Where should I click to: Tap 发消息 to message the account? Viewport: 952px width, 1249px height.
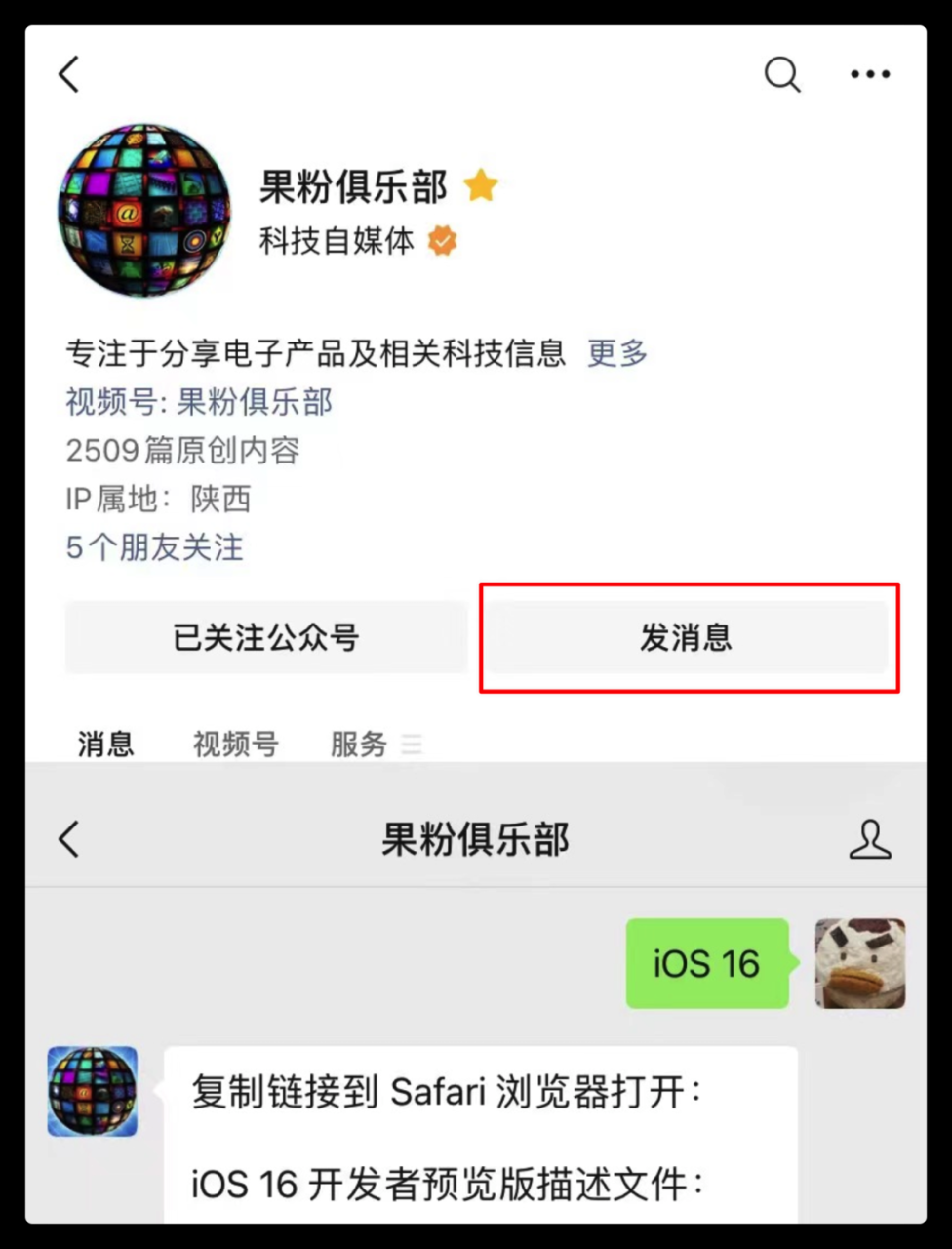click(687, 638)
